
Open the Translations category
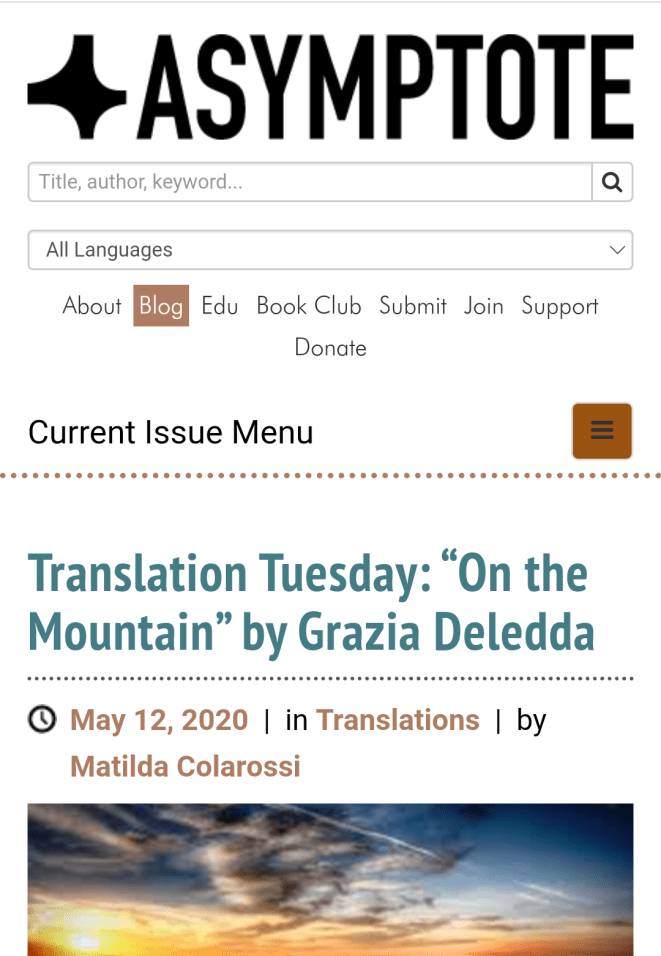point(398,720)
